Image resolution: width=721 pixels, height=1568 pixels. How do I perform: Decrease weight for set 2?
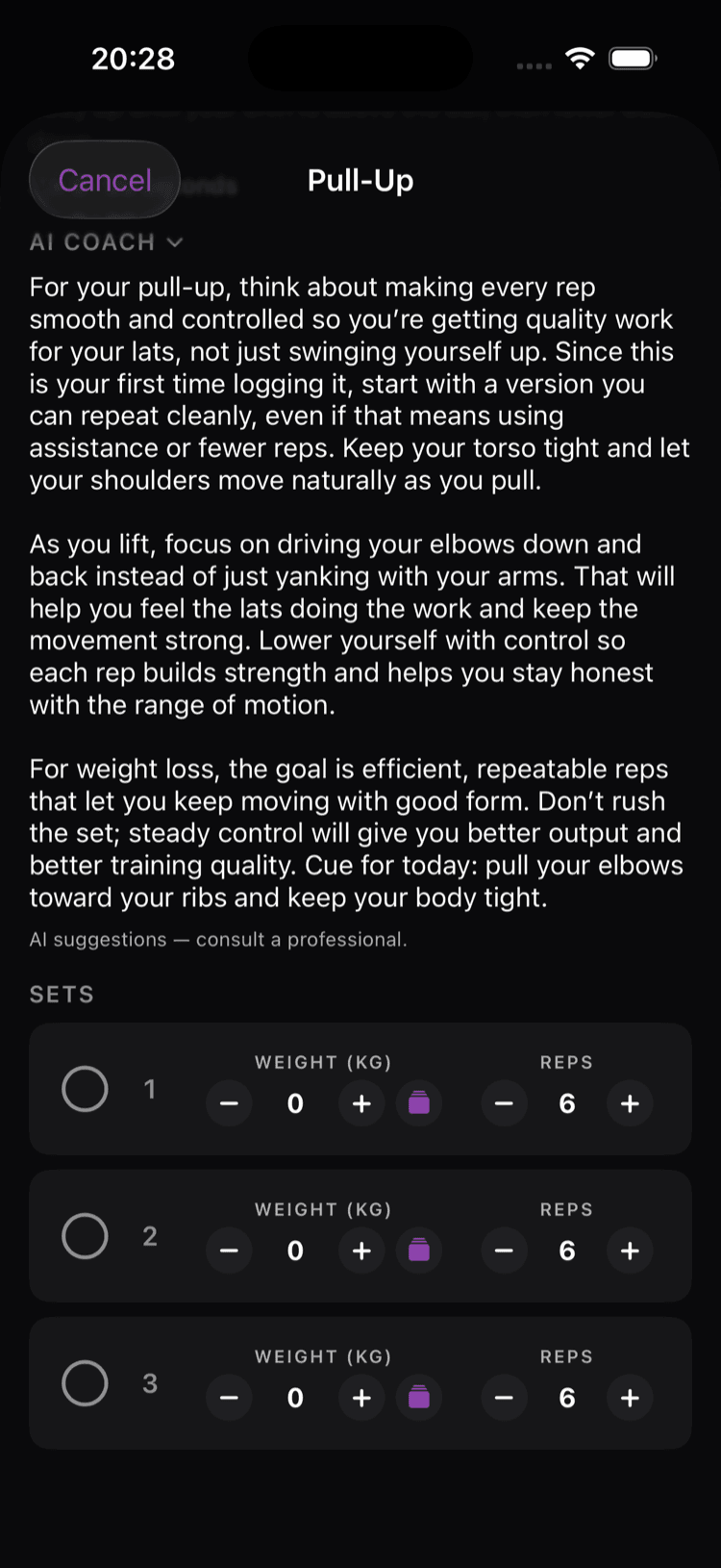tap(229, 1251)
